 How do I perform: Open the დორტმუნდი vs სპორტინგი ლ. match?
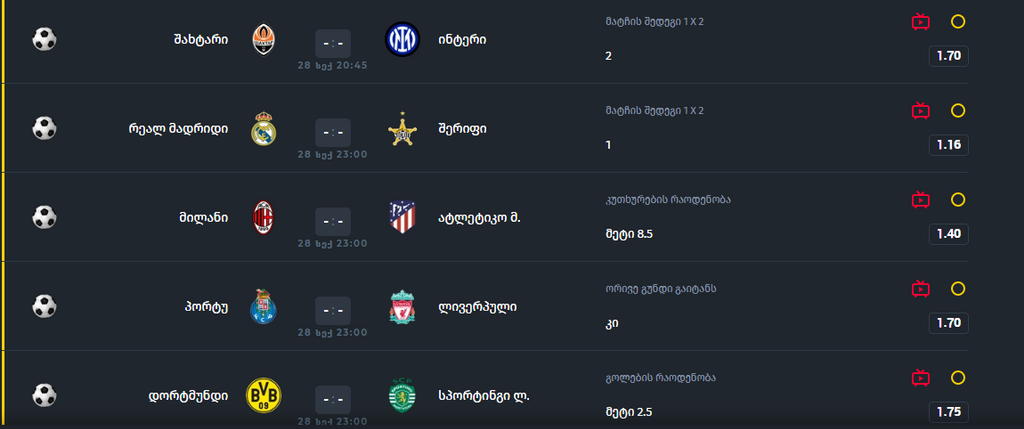(x=333, y=395)
